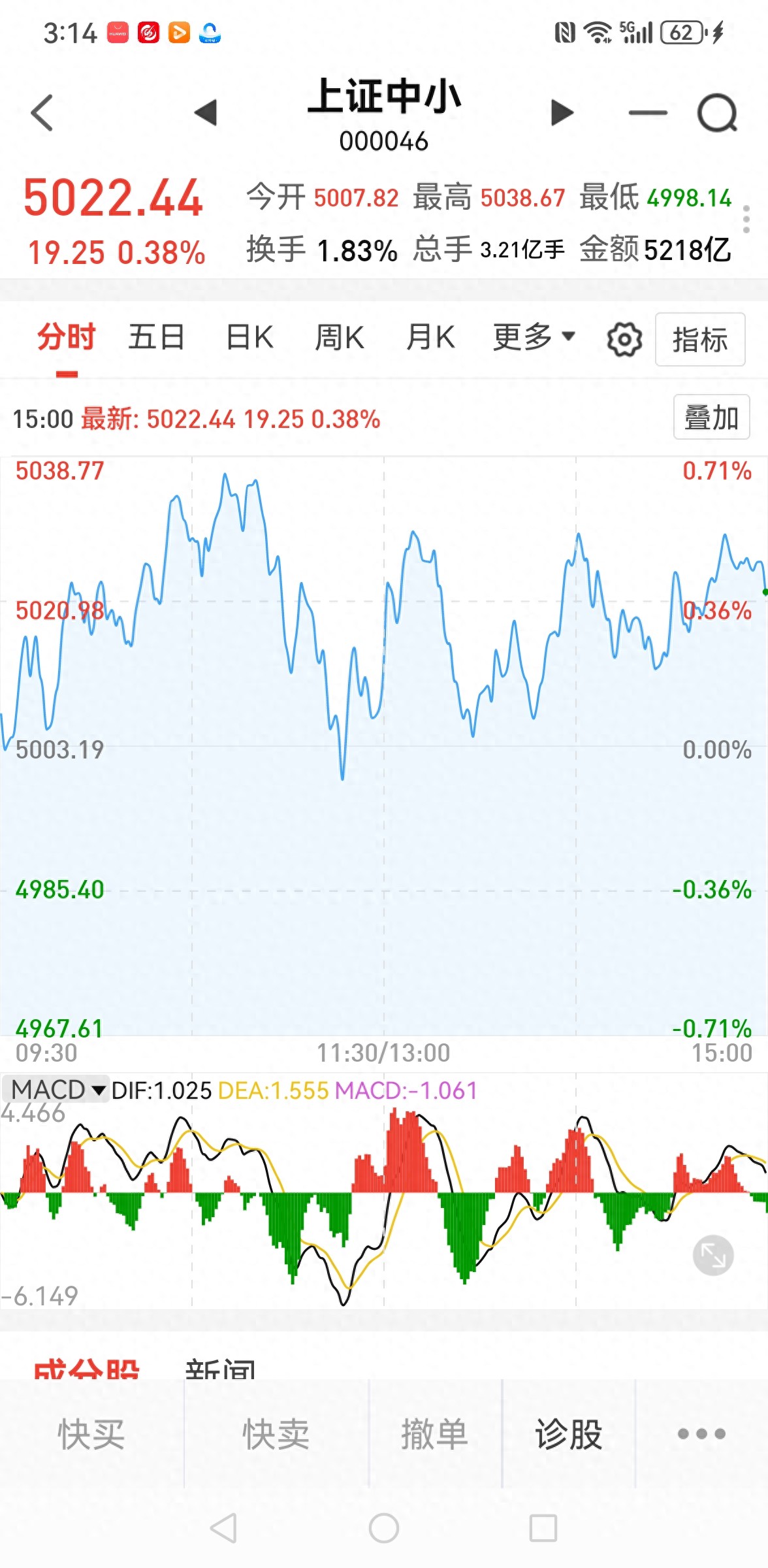This screenshot has height=1568, width=768.
Task: Tap the 指标 indicators button
Action: click(x=700, y=340)
